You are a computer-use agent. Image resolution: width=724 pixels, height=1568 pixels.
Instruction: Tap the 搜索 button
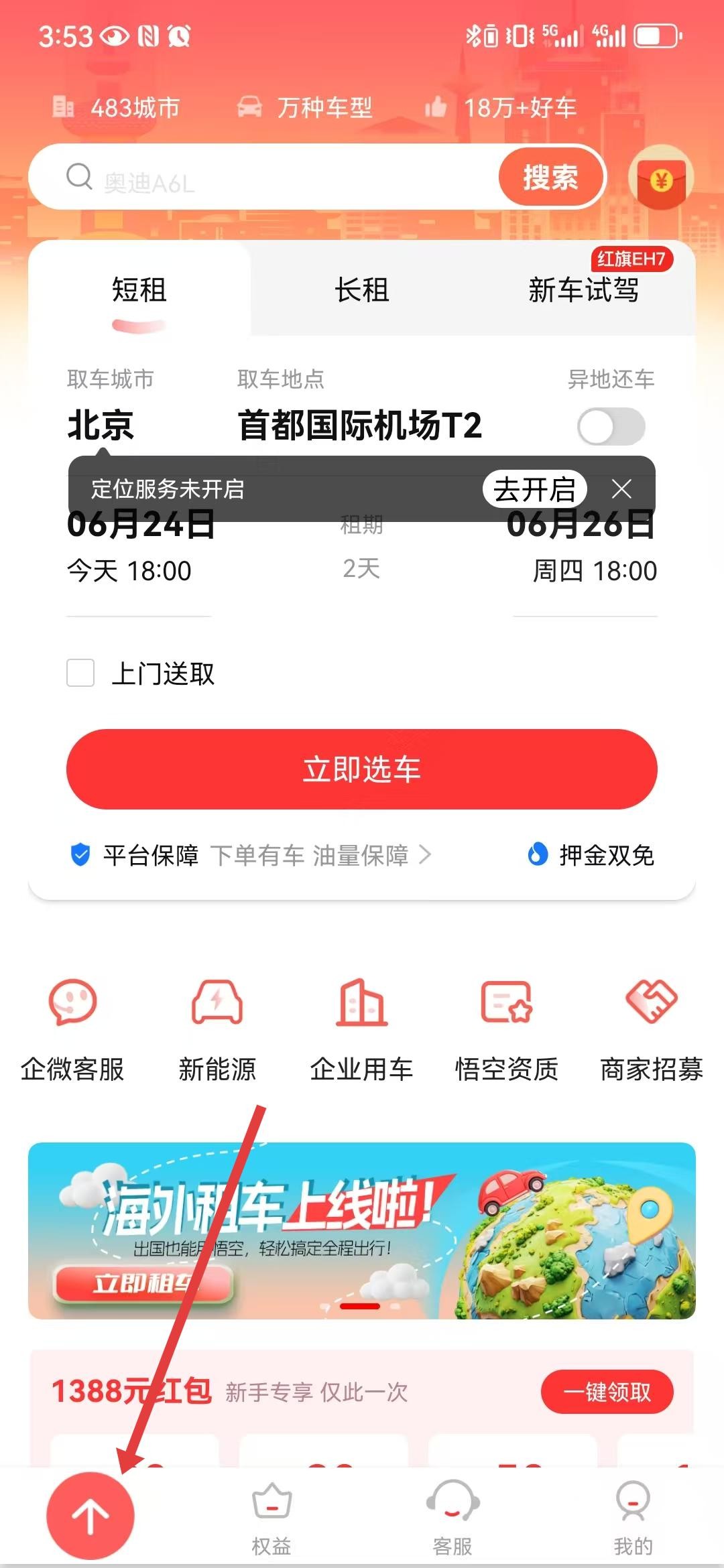tap(550, 178)
